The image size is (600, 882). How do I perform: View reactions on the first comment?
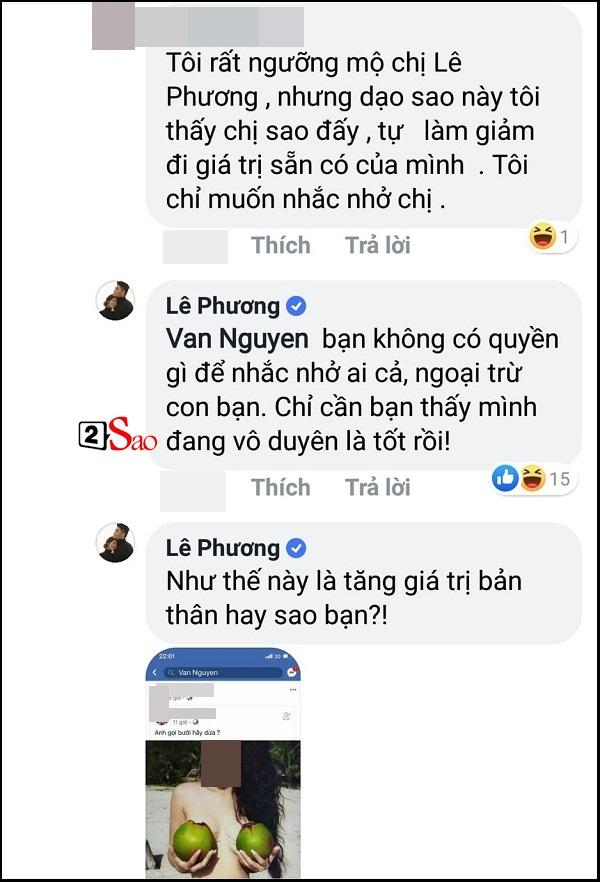point(550,238)
